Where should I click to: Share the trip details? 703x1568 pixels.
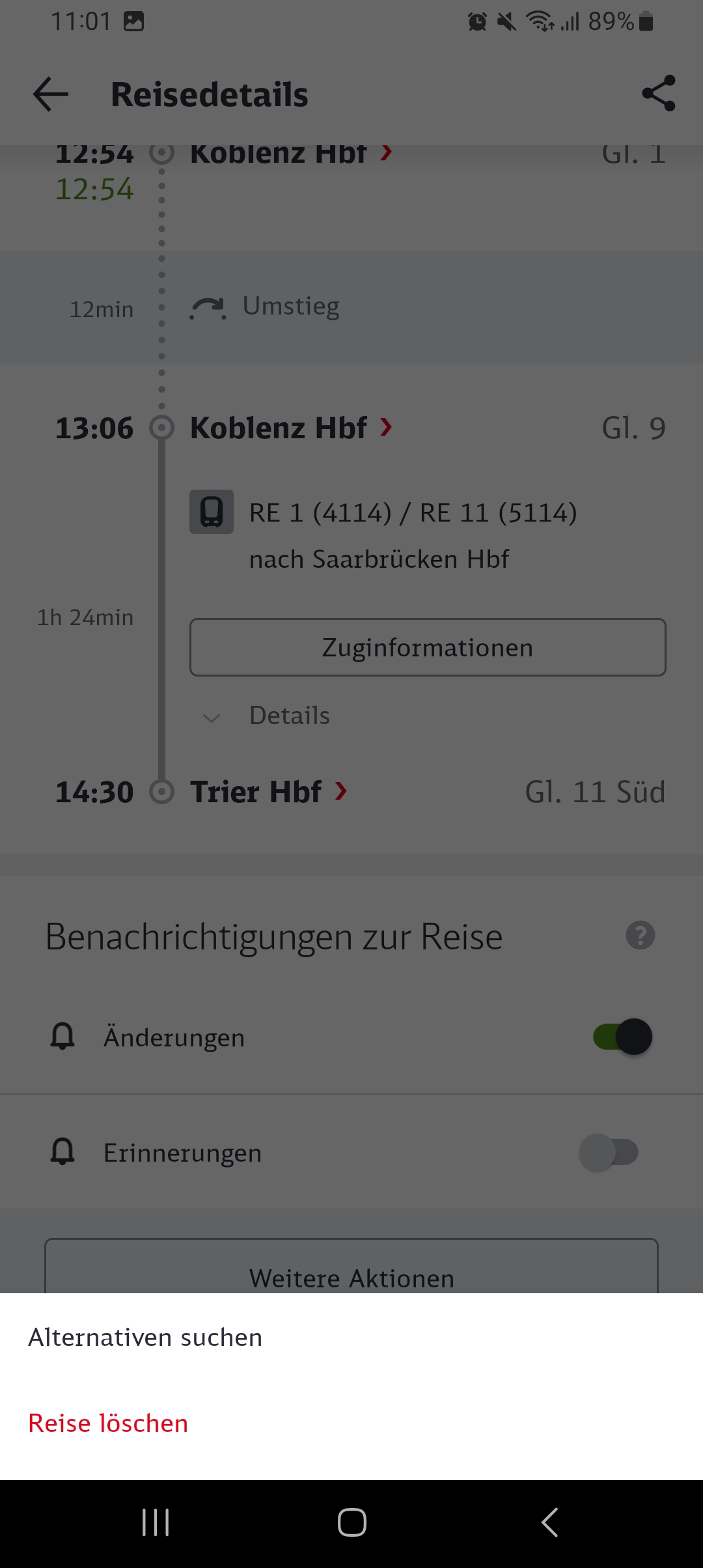(659, 94)
